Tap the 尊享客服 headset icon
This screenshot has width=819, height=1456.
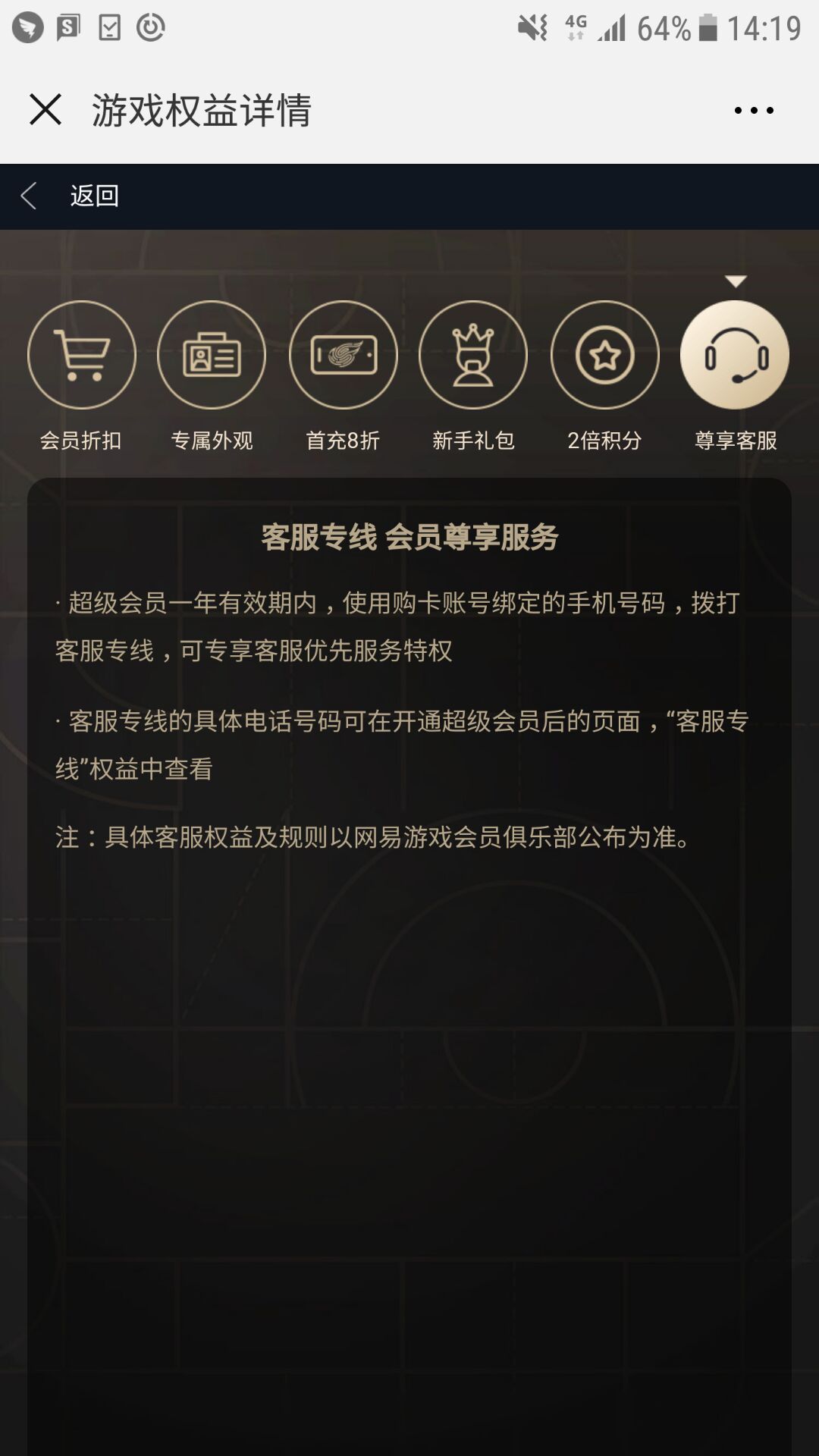735,355
